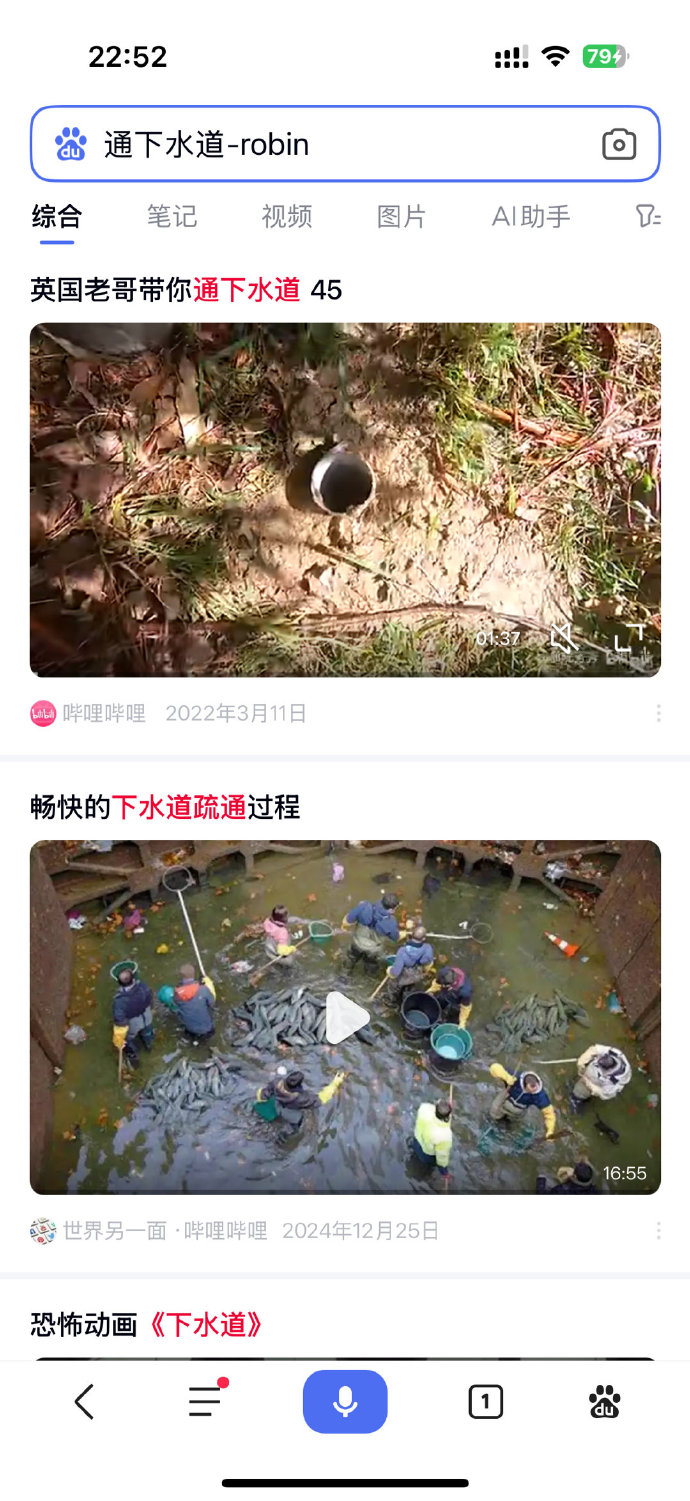The height and width of the screenshot is (1501, 690).
Task: Open the search filter icon
Action: tap(648, 216)
